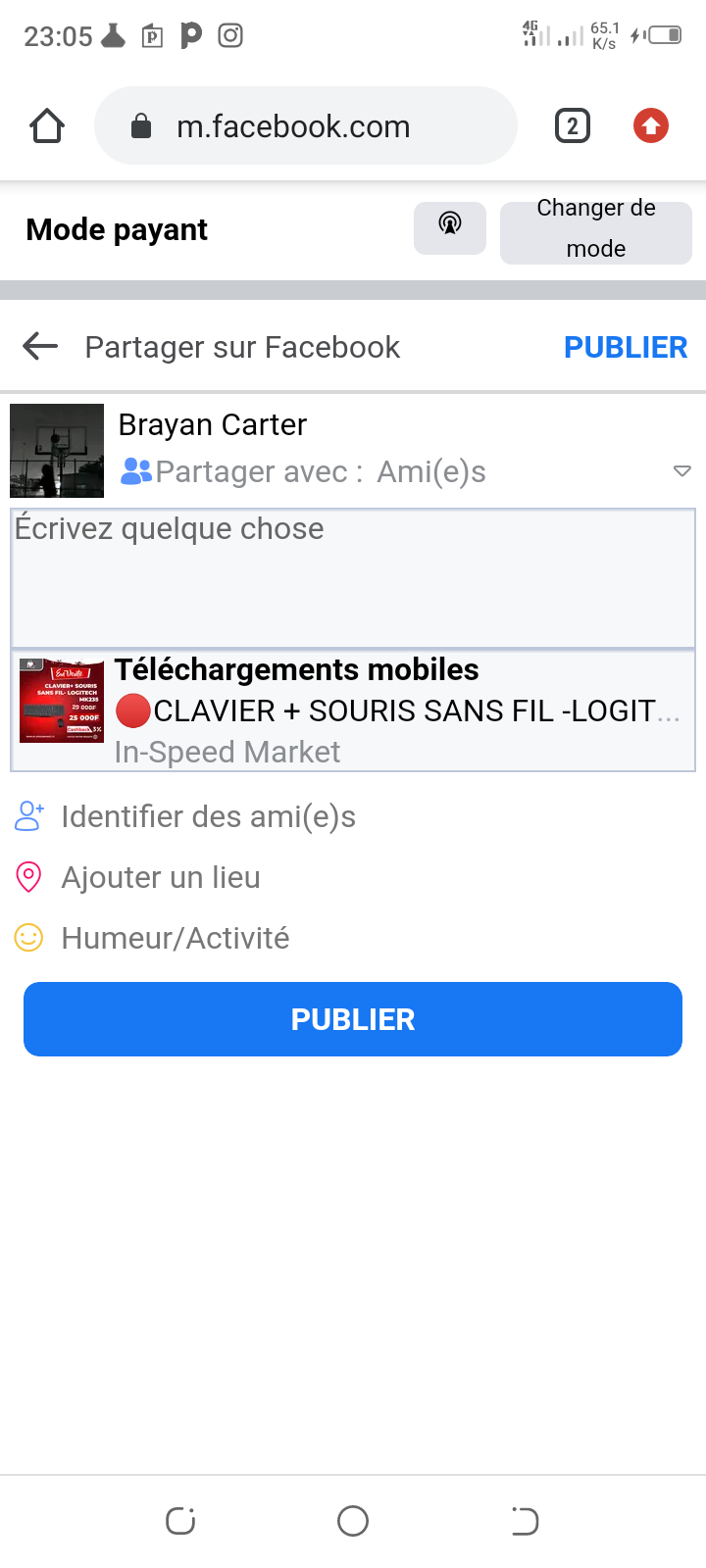This screenshot has height=1568, width=706.
Task: View the open browser tabs
Action: click(x=573, y=126)
